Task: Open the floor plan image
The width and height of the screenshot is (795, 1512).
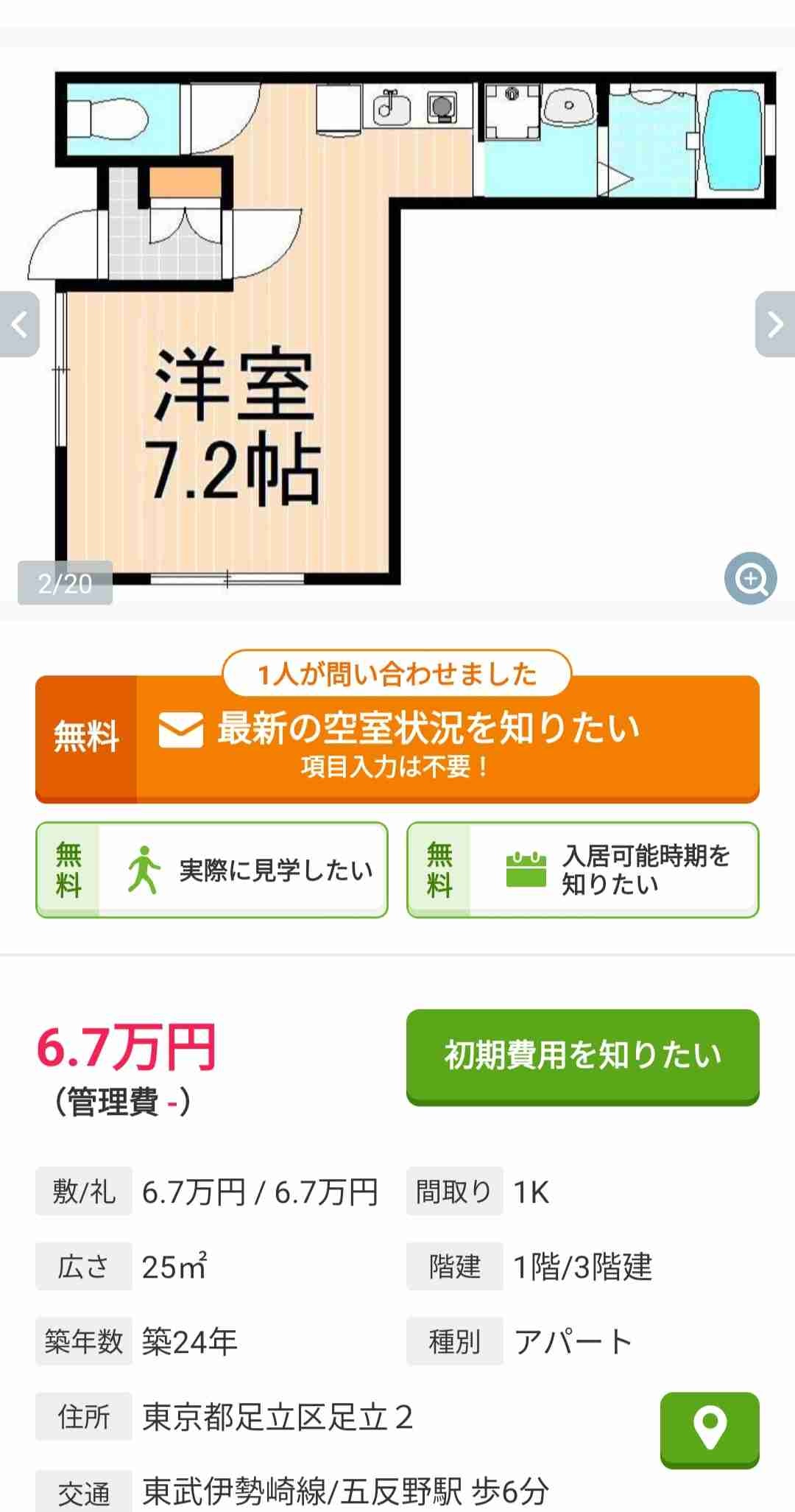Action: coord(397,324)
